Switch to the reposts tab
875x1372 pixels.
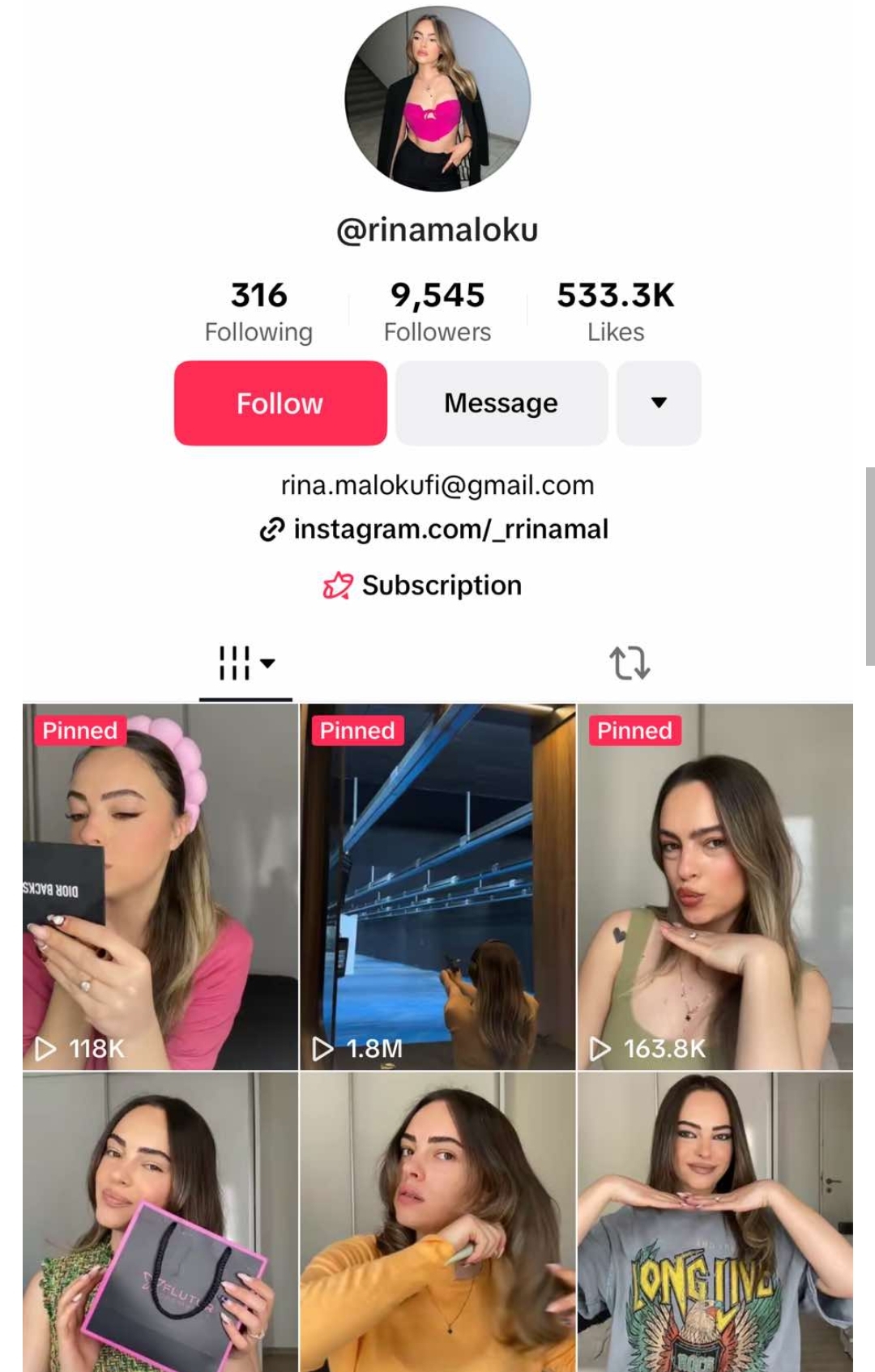(630, 663)
